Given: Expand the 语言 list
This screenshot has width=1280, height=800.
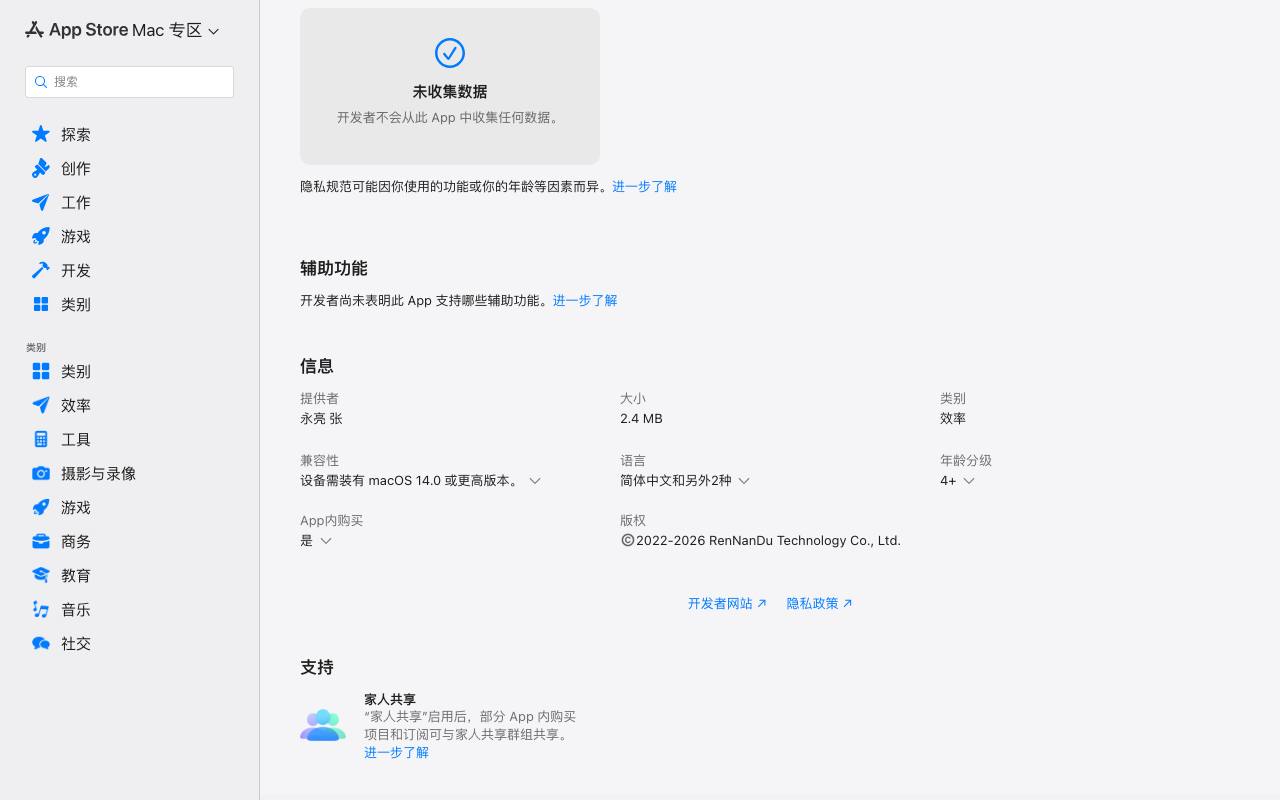Looking at the screenshot, I should coord(685,480).
